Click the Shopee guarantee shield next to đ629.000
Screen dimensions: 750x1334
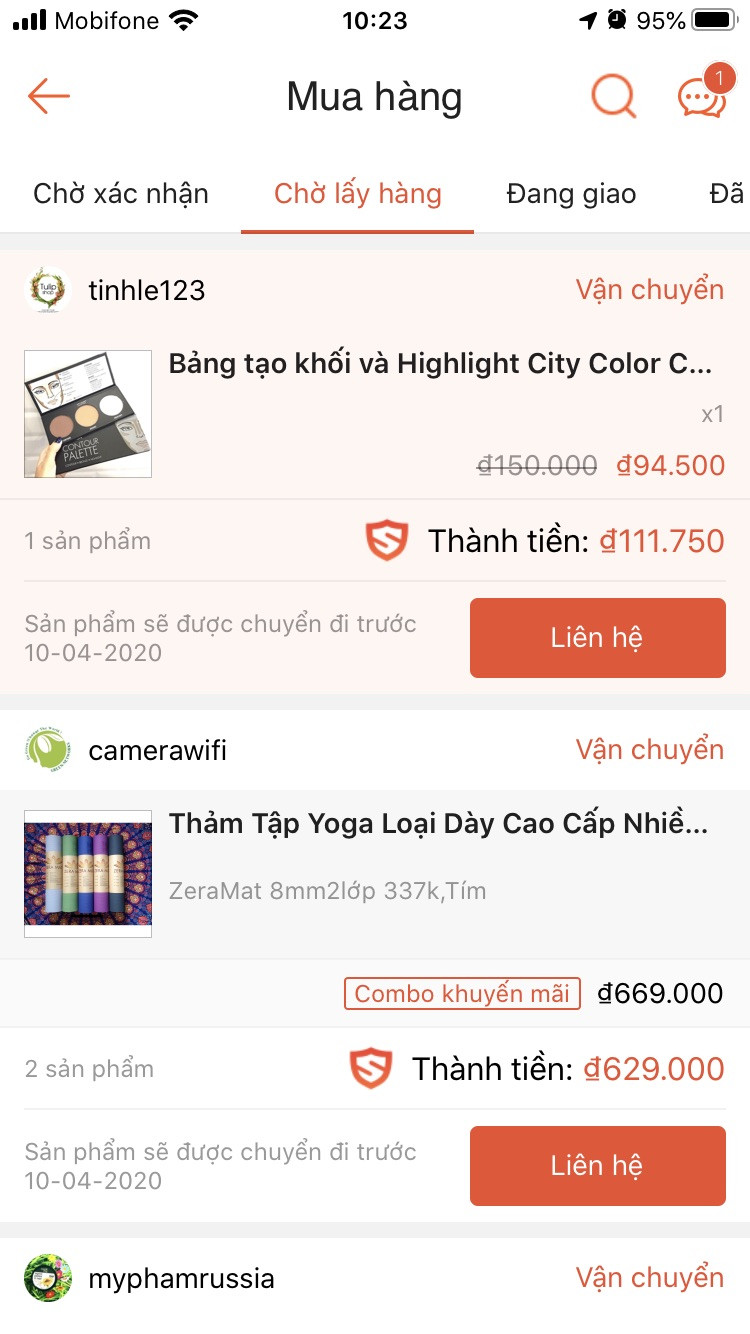coord(371,1068)
